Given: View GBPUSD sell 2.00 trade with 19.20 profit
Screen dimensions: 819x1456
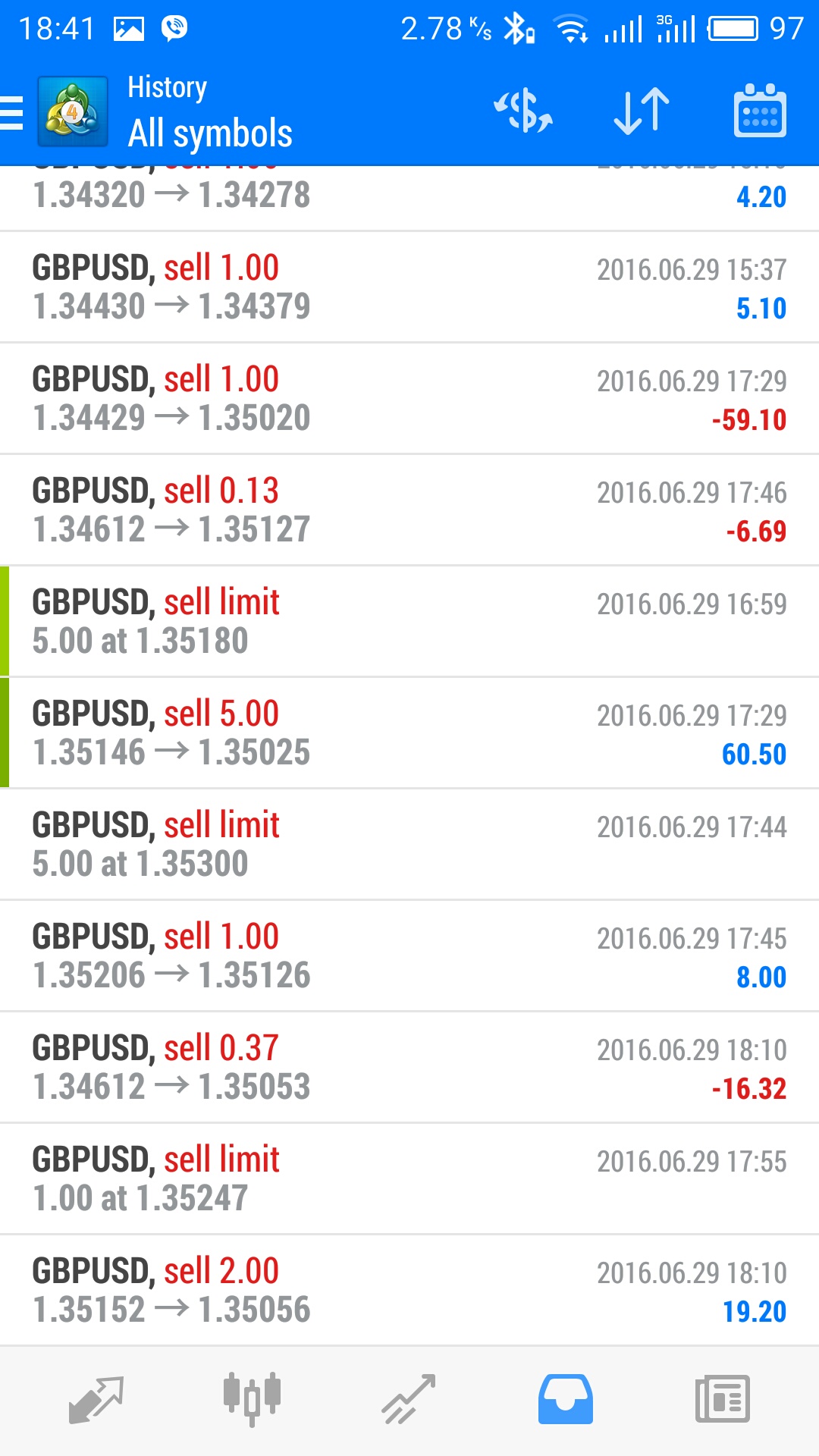Looking at the screenshot, I should pos(409,1290).
